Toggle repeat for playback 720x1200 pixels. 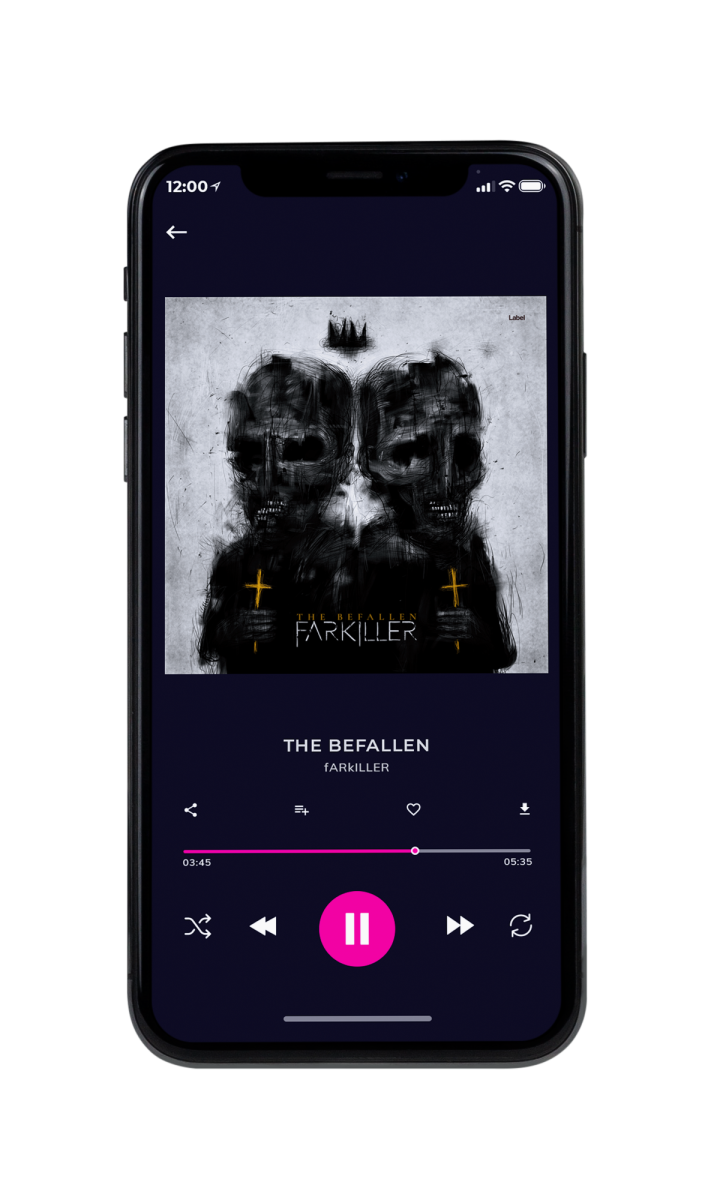[x=521, y=926]
